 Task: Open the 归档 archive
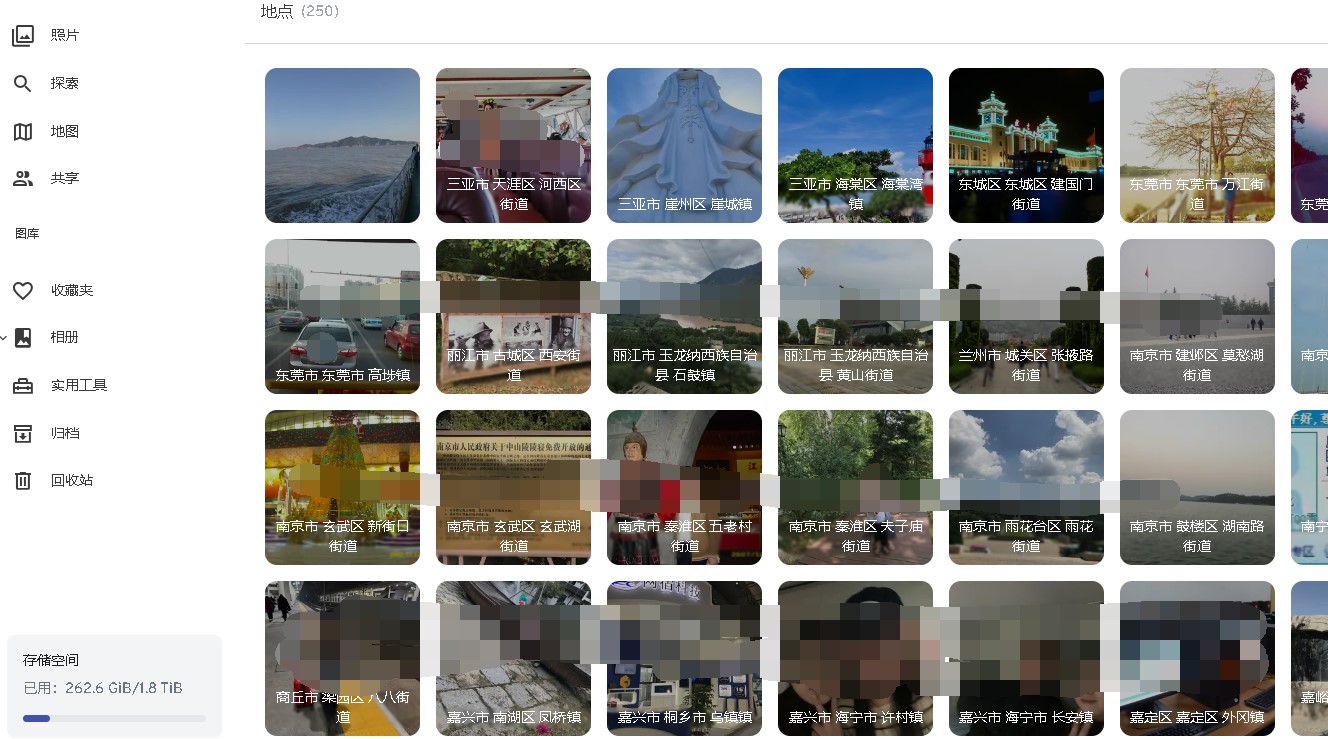(x=64, y=433)
